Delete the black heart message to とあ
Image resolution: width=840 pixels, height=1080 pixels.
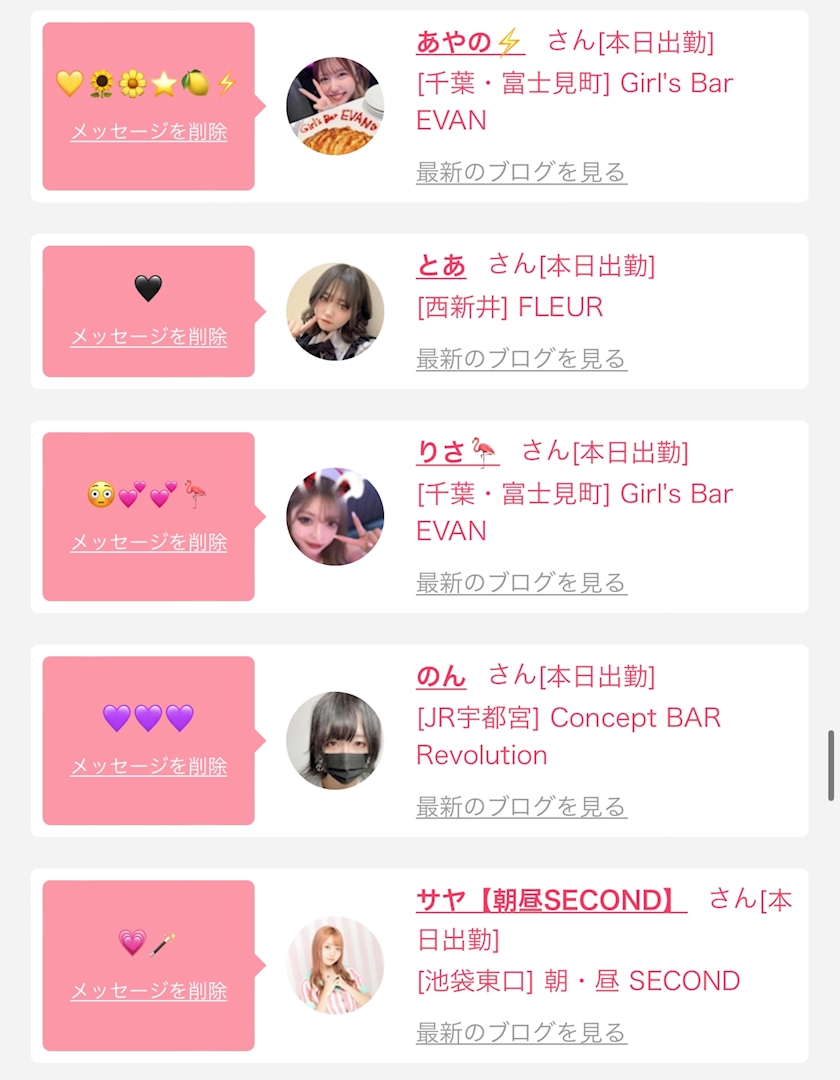click(x=149, y=336)
